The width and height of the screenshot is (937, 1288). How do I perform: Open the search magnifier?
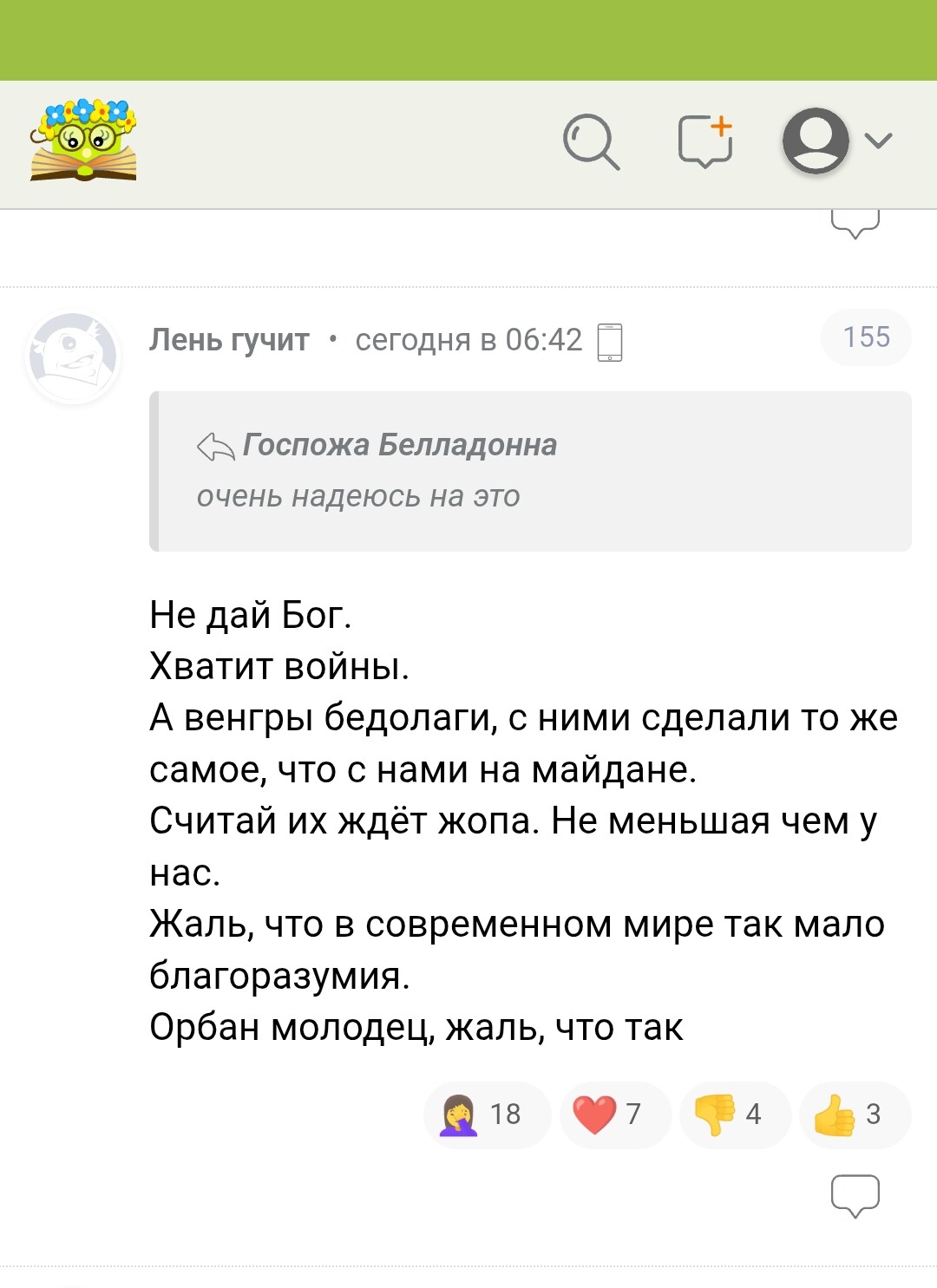click(x=591, y=141)
